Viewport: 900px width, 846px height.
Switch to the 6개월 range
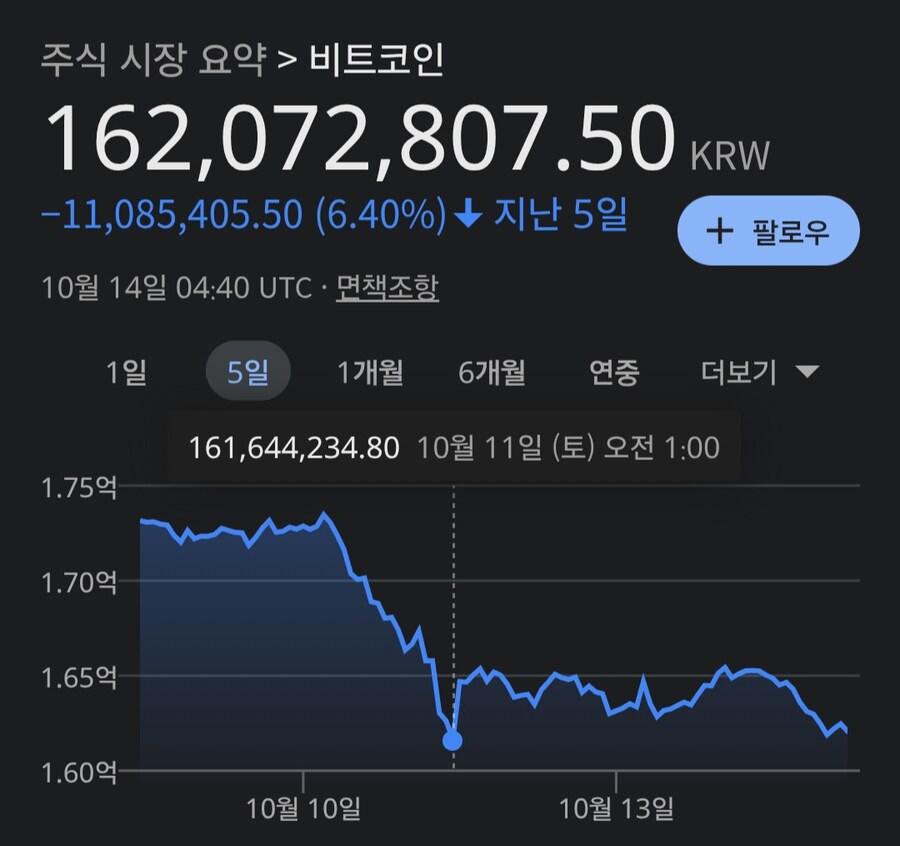[x=492, y=373]
